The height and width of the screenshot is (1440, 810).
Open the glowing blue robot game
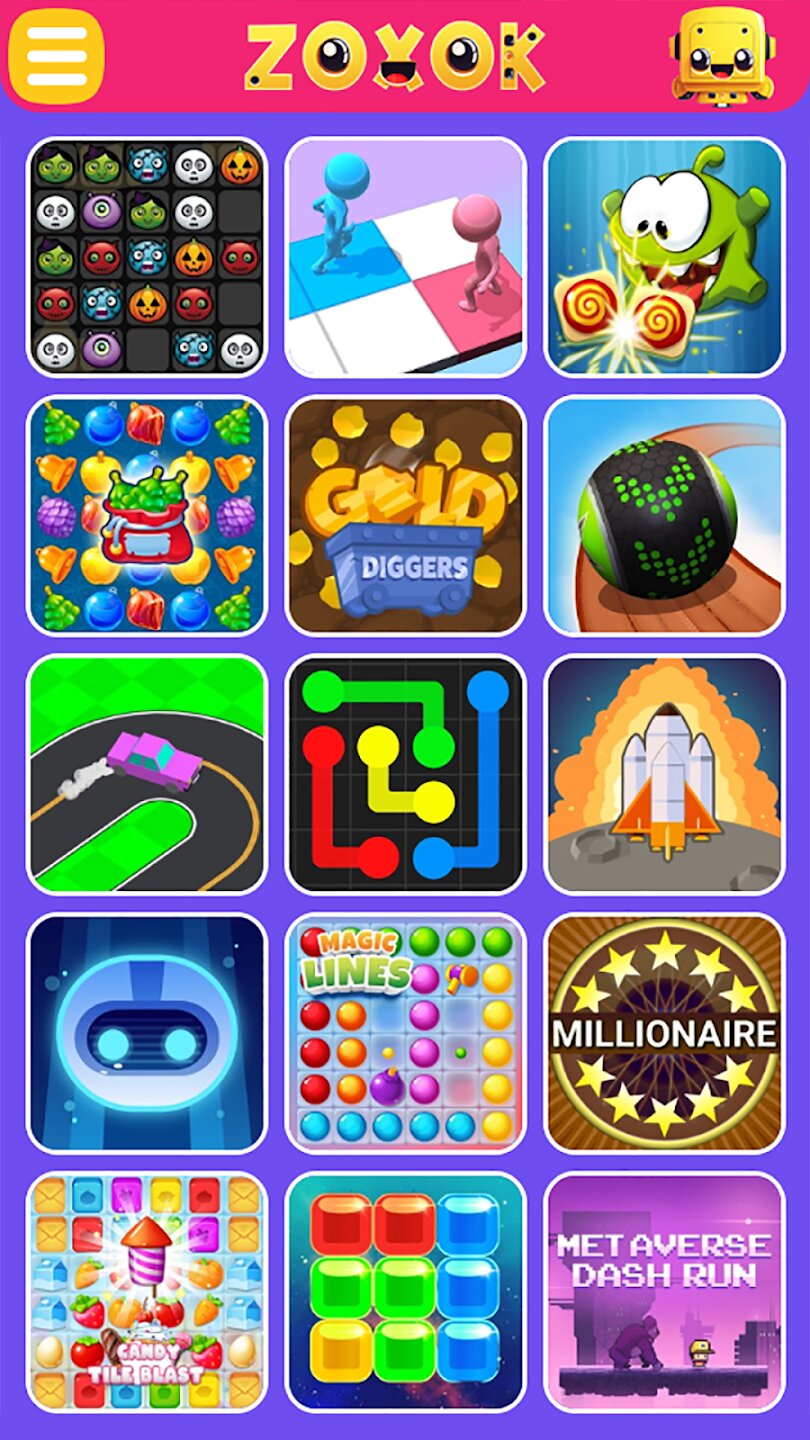147,1033
